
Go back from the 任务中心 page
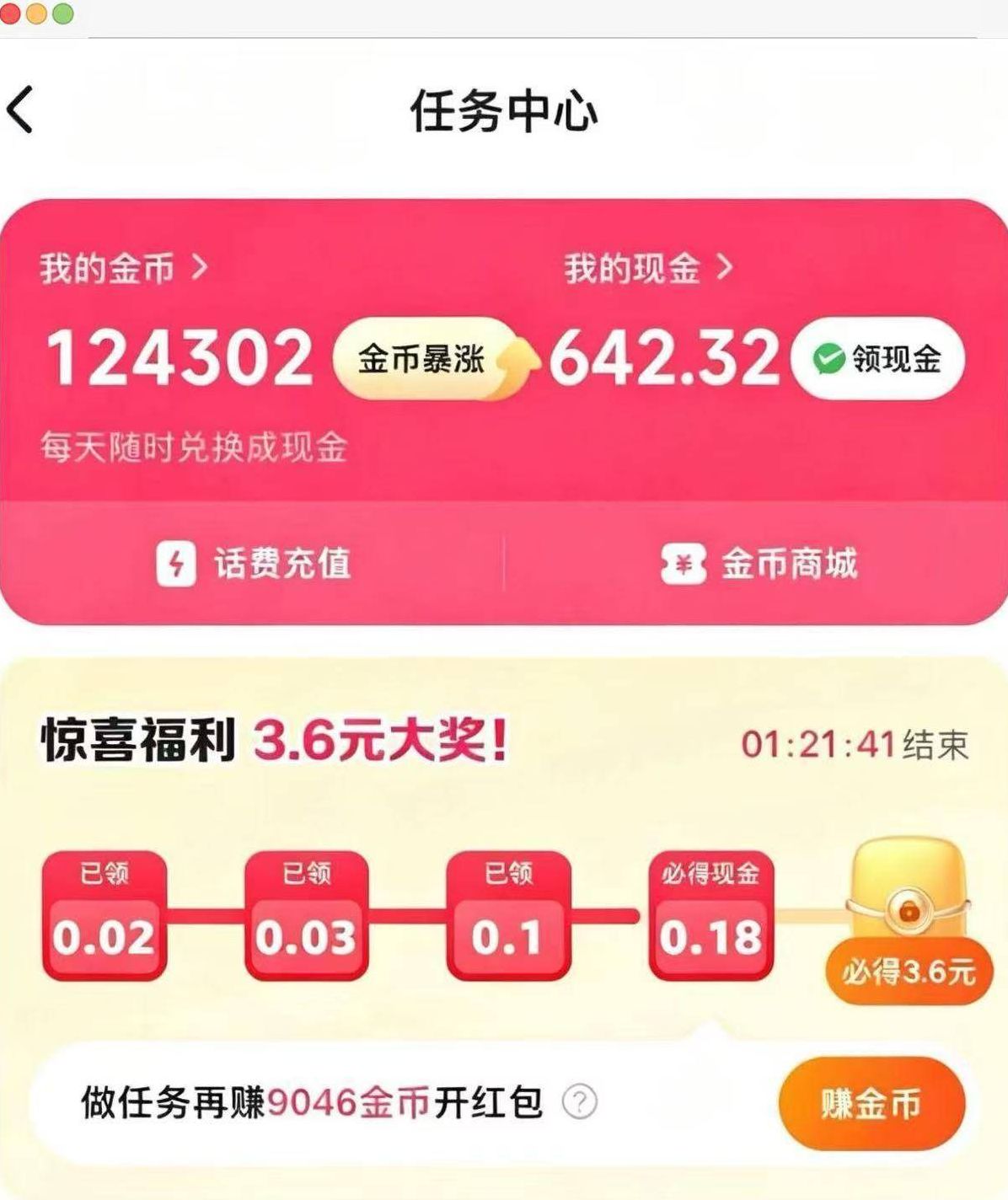click(x=20, y=110)
